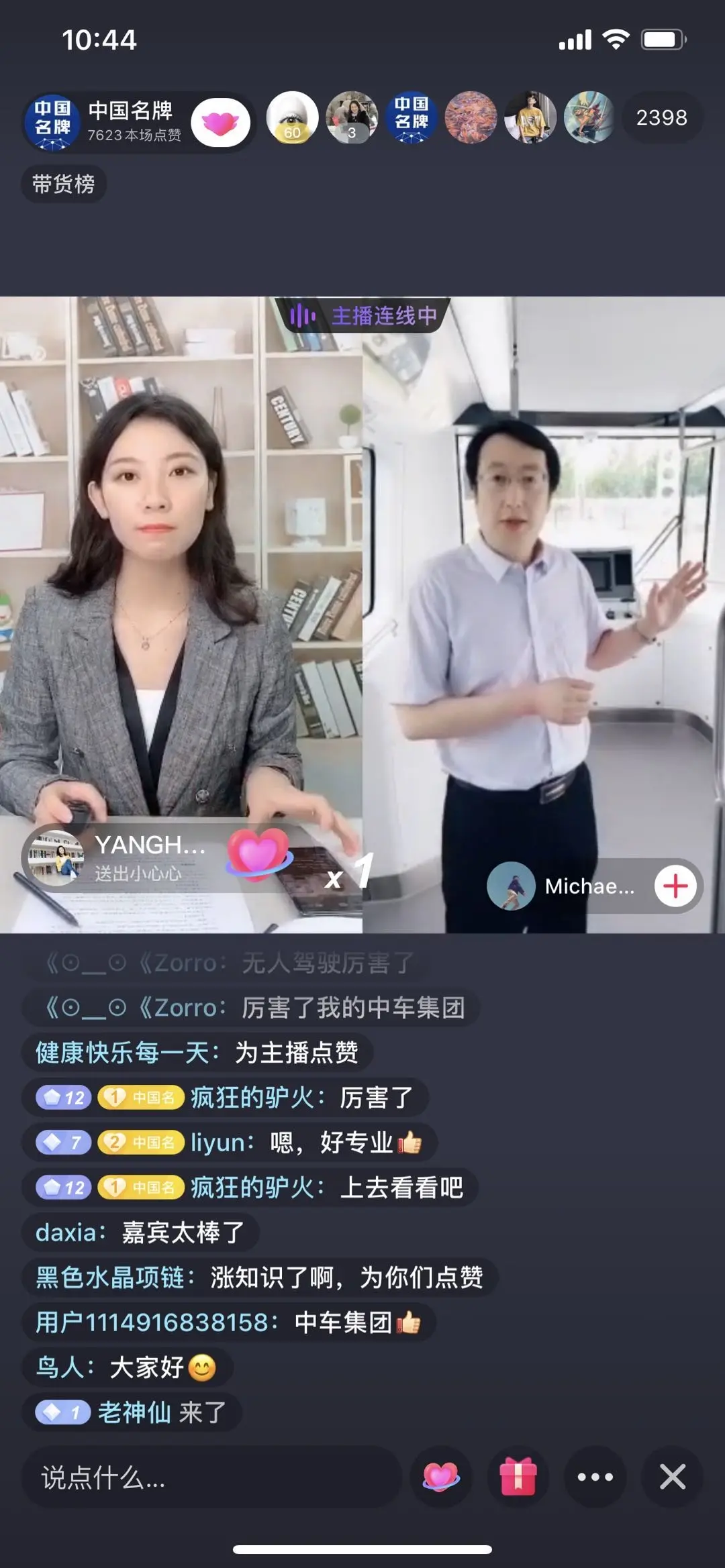The height and width of the screenshot is (1568, 725).
Task: Tap the 说点什么 comment box
Action: click(208, 1477)
